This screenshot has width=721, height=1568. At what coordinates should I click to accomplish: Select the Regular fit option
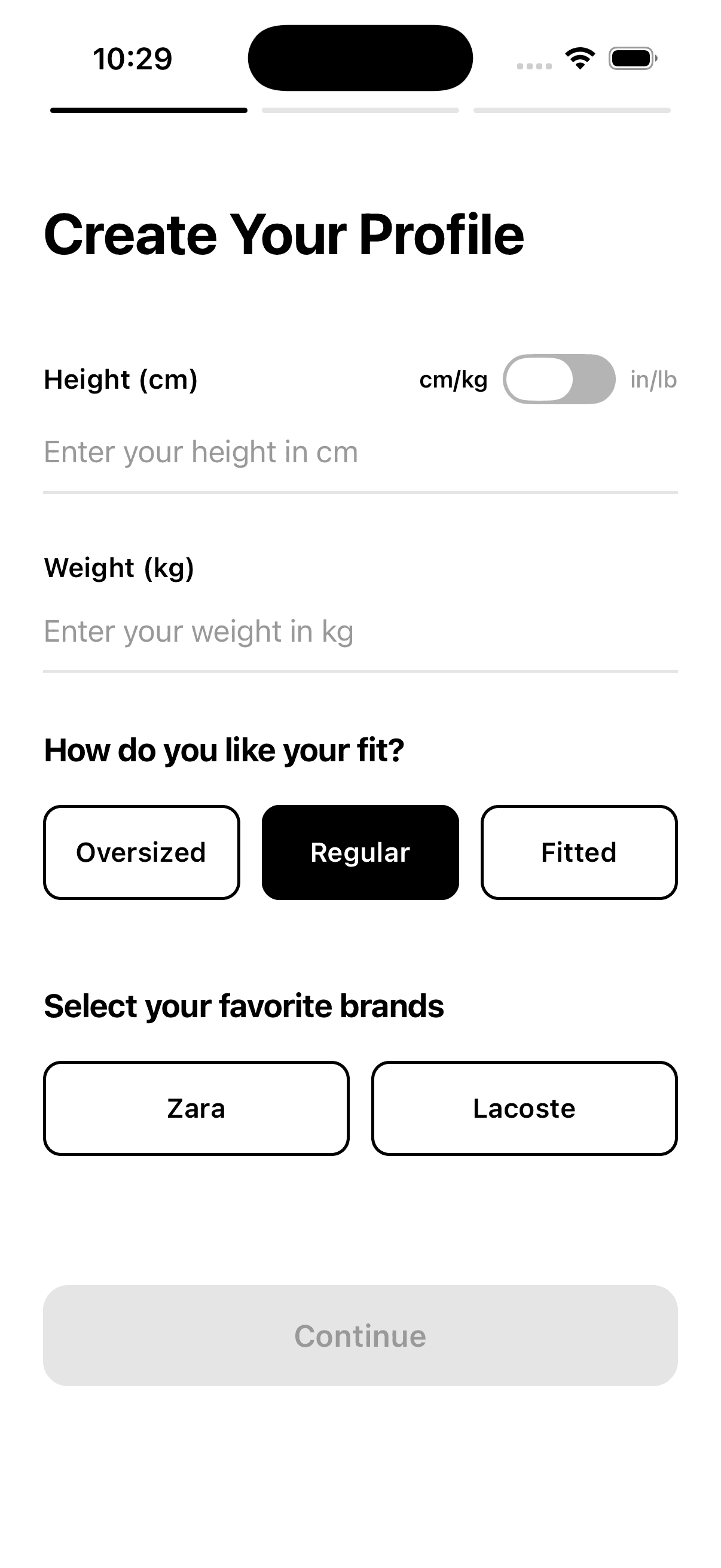360,852
